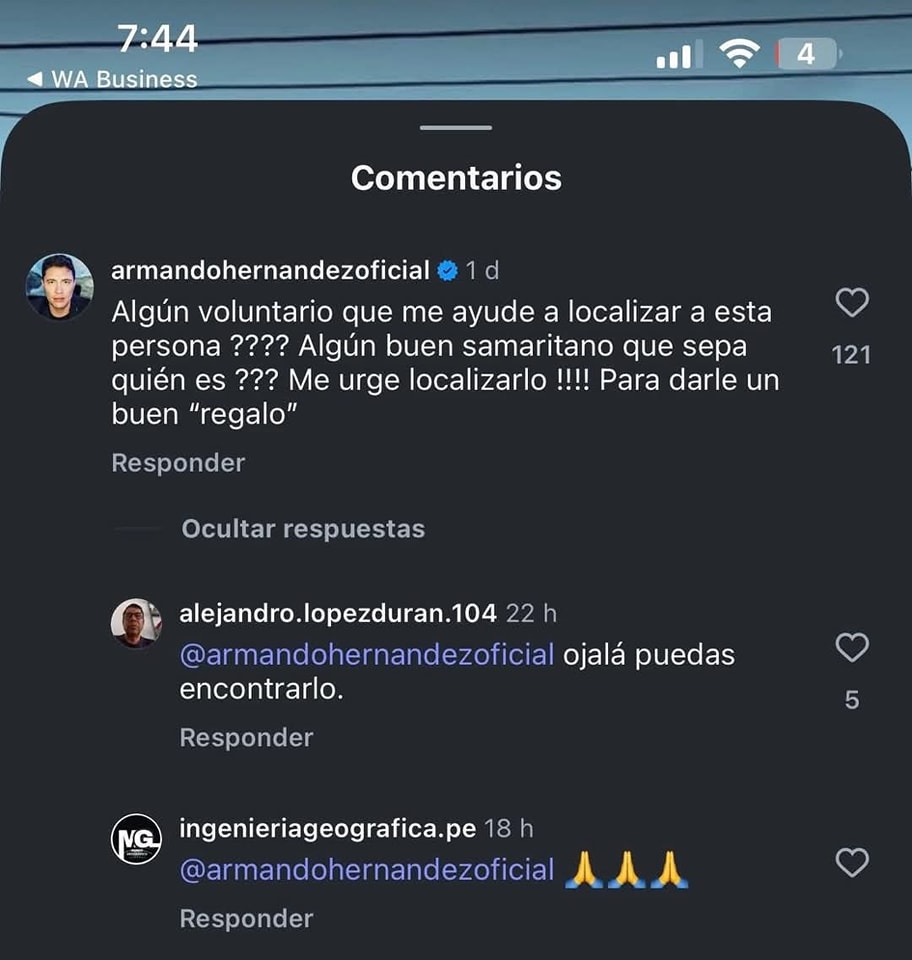Screen dimensions: 912x960
Task: Open the armandohernandezoficial username at comment top
Action: click(x=270, y=270)
